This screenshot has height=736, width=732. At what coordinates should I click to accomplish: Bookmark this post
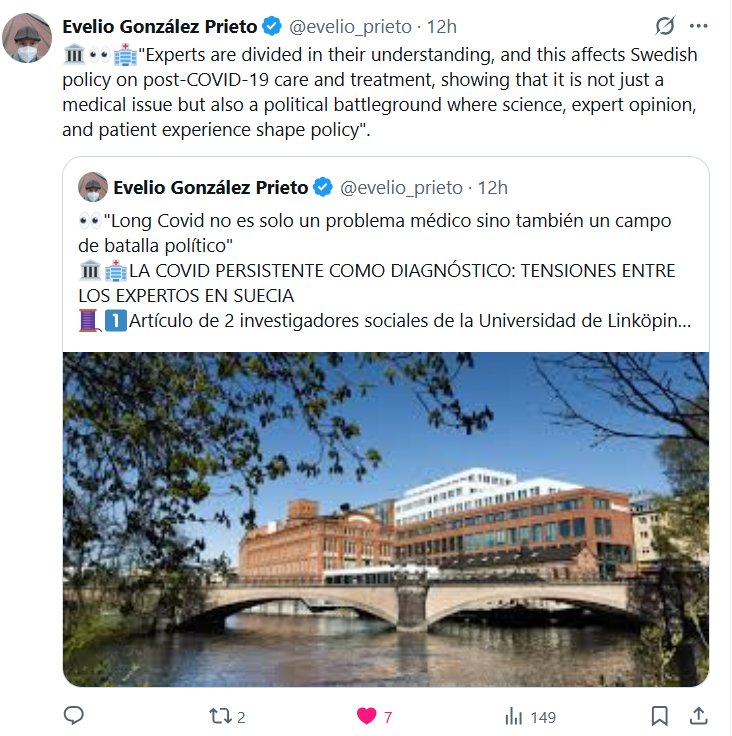coord(660,715)
